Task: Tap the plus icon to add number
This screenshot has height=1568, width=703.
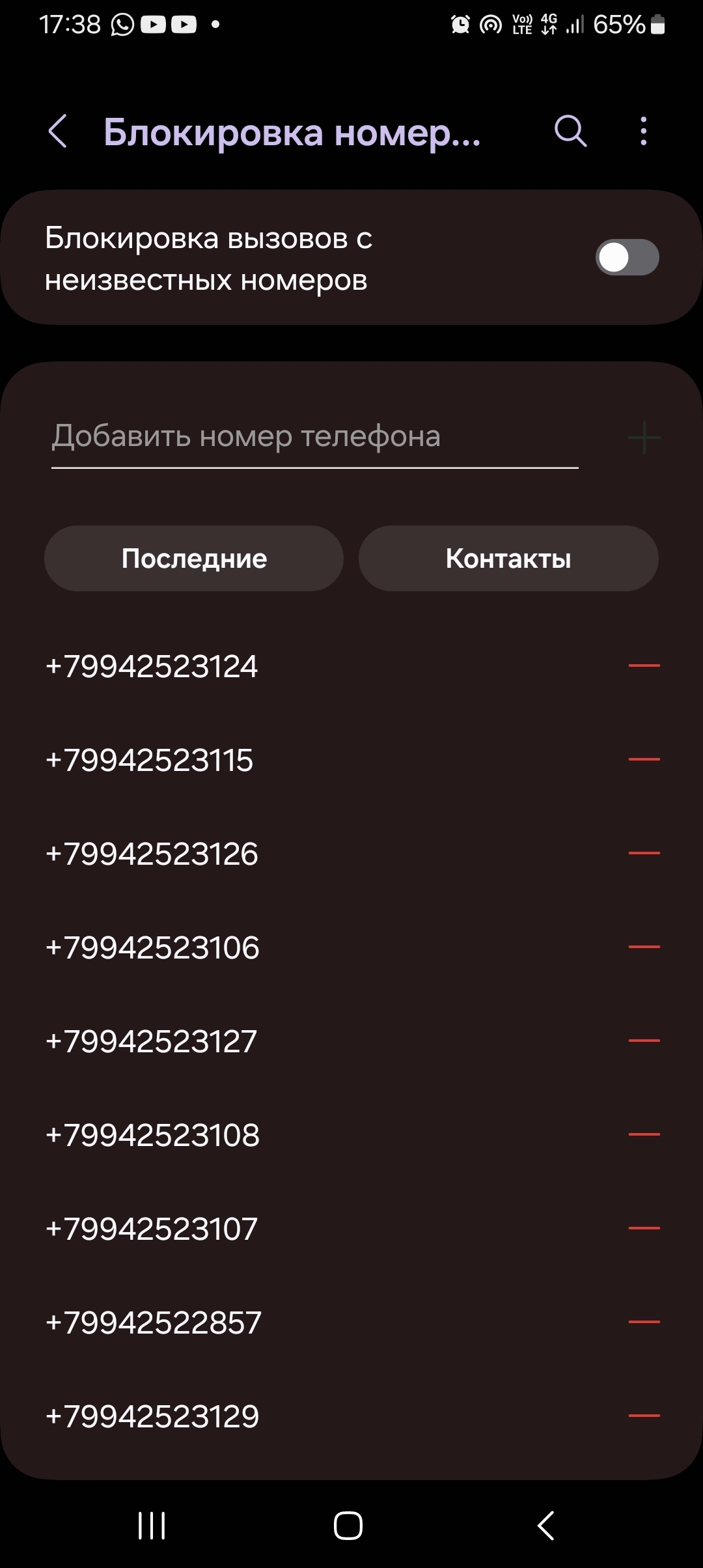Action: [x=644, y=438]
